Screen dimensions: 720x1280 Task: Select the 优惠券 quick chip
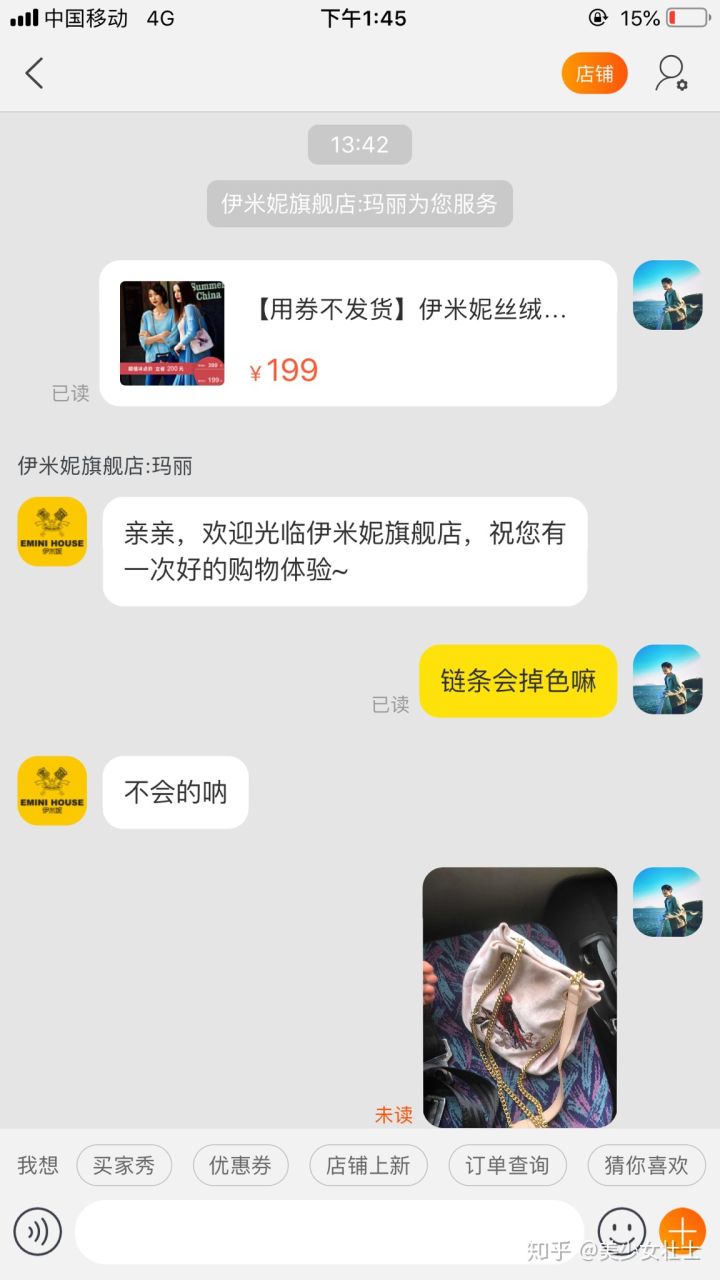240,1165
